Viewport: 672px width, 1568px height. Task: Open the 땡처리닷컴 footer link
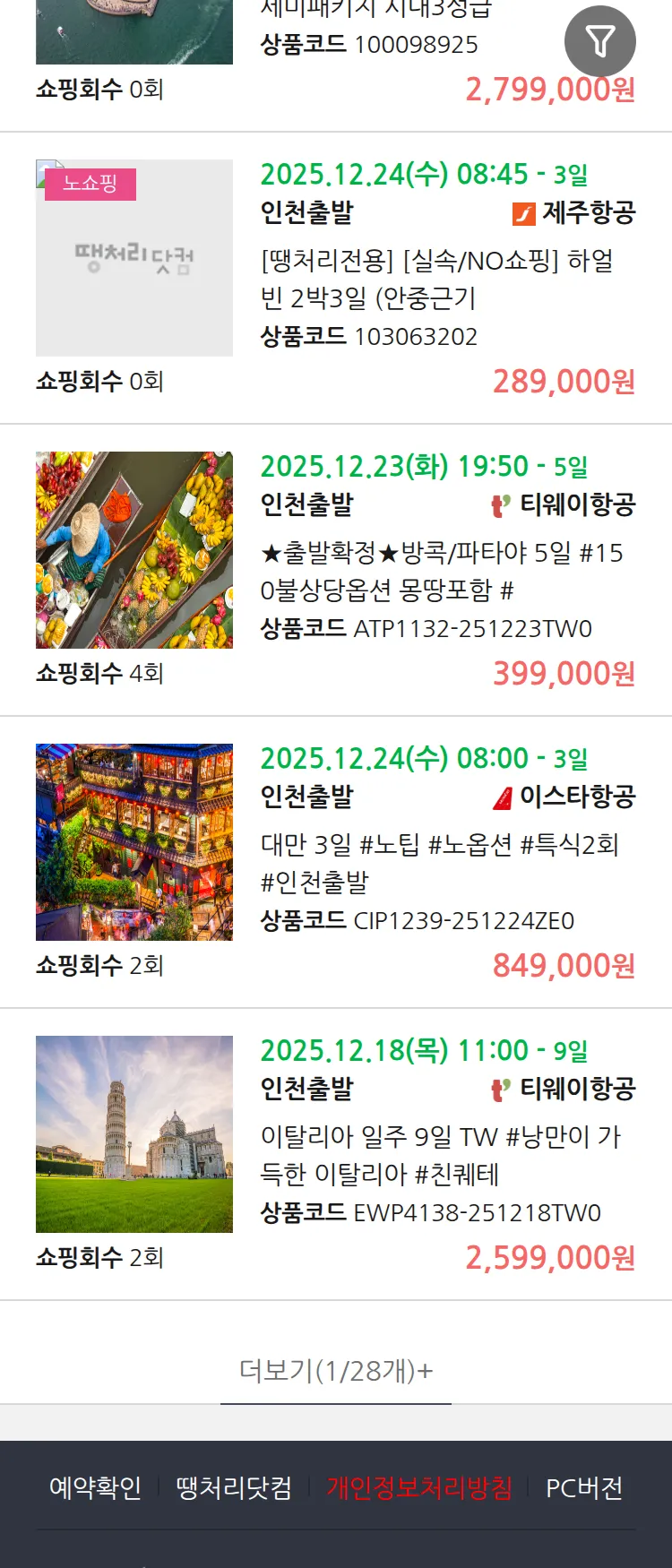coord(234,1488)
